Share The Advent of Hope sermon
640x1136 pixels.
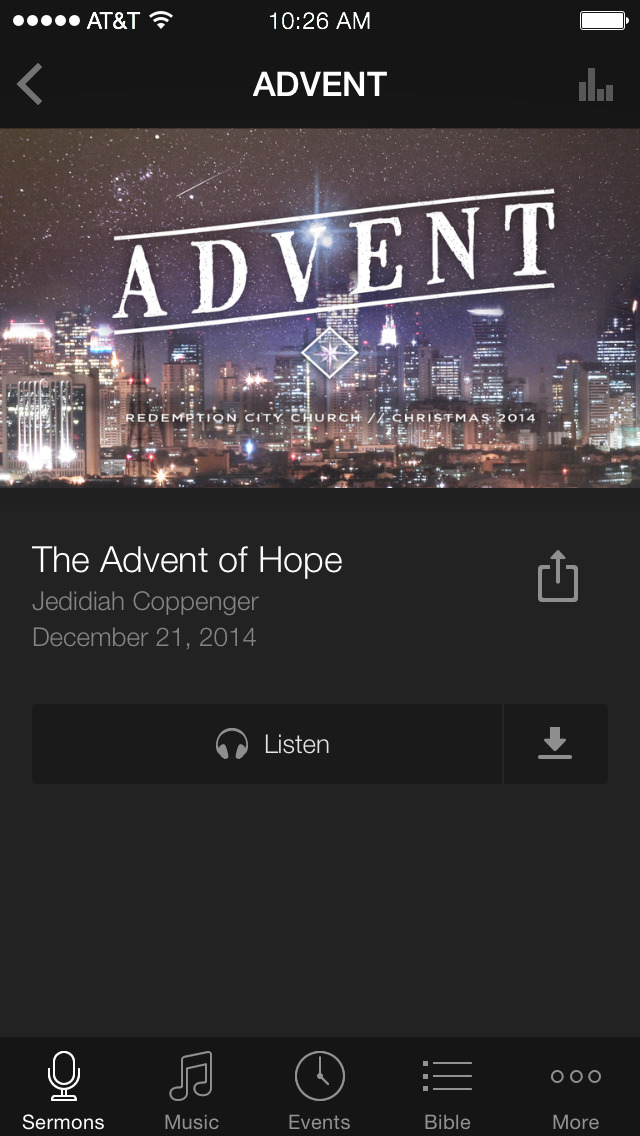tap(558, 576)
